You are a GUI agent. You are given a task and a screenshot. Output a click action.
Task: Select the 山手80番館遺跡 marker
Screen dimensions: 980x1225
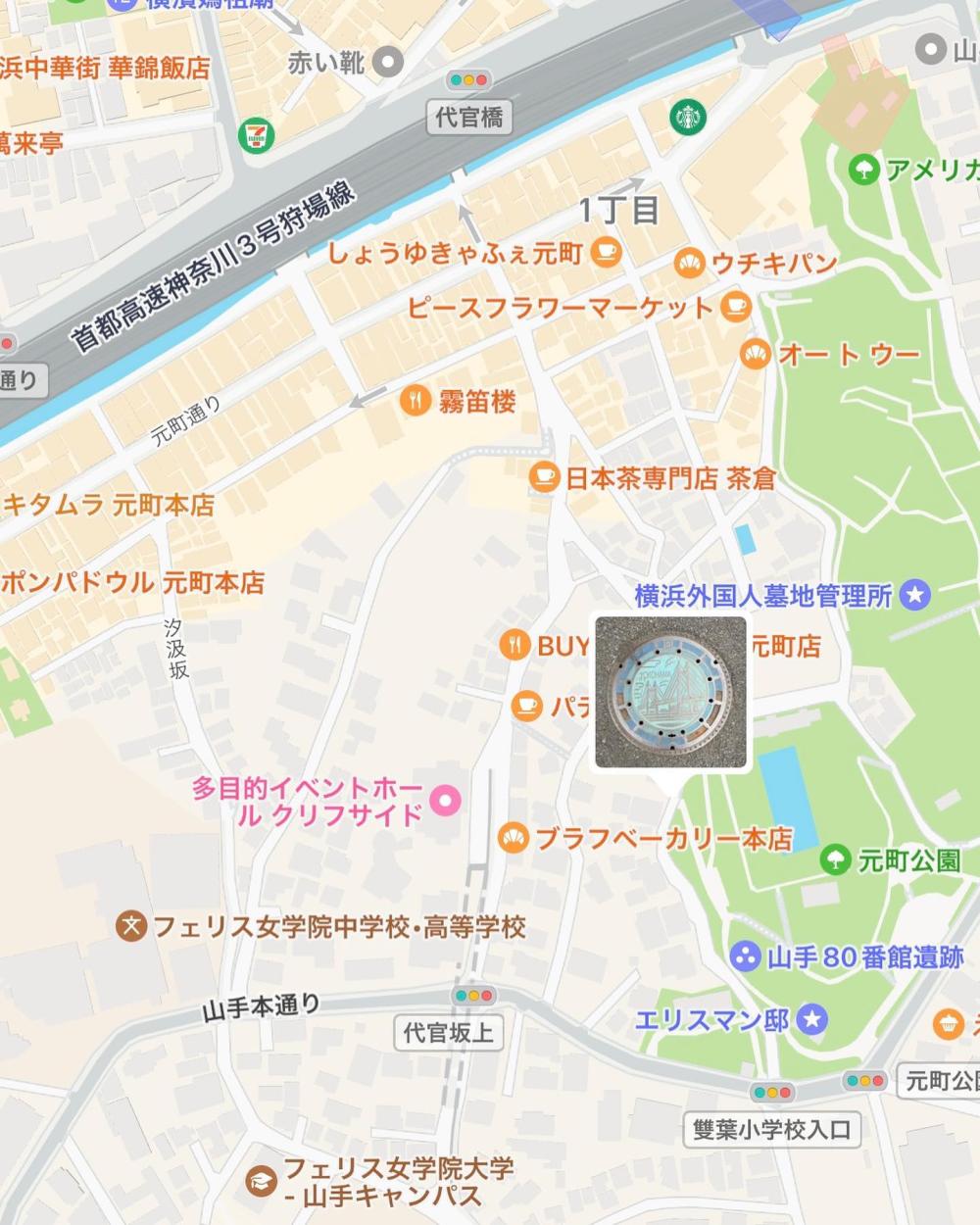746,956
